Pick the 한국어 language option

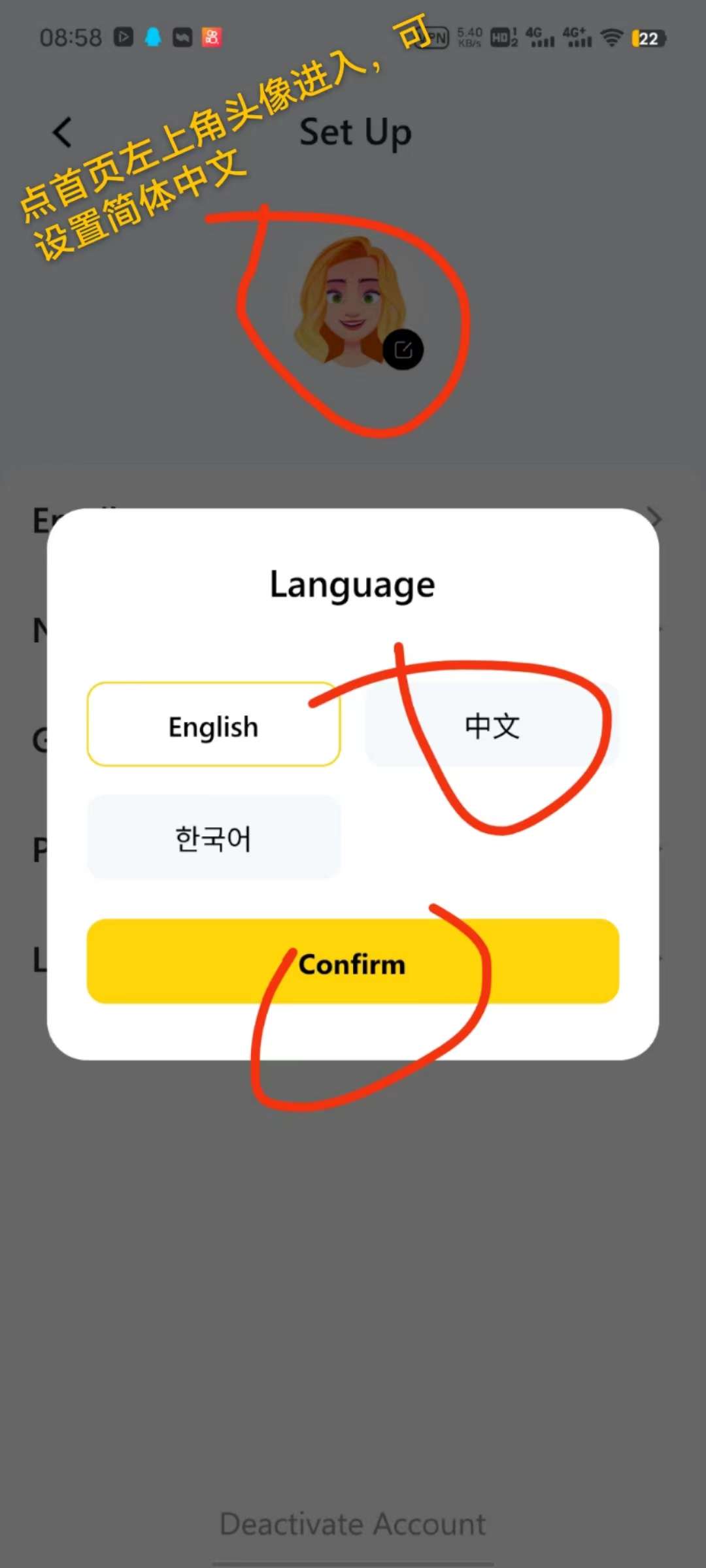pyautogui.click(x=214, y=838)
